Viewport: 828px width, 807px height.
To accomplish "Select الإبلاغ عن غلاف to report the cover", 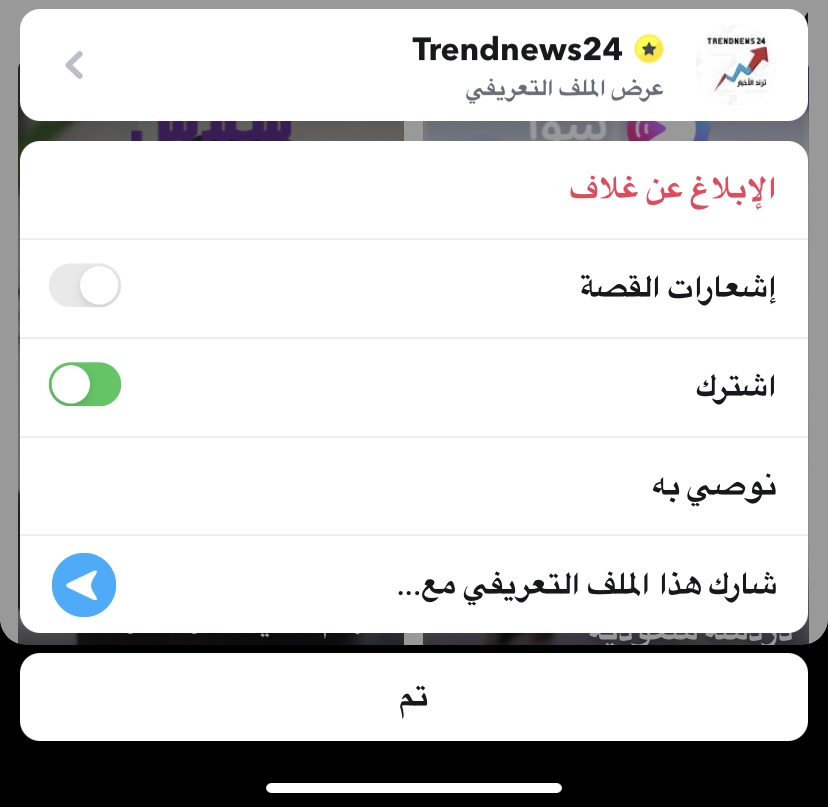I will [x=672, y=189].
